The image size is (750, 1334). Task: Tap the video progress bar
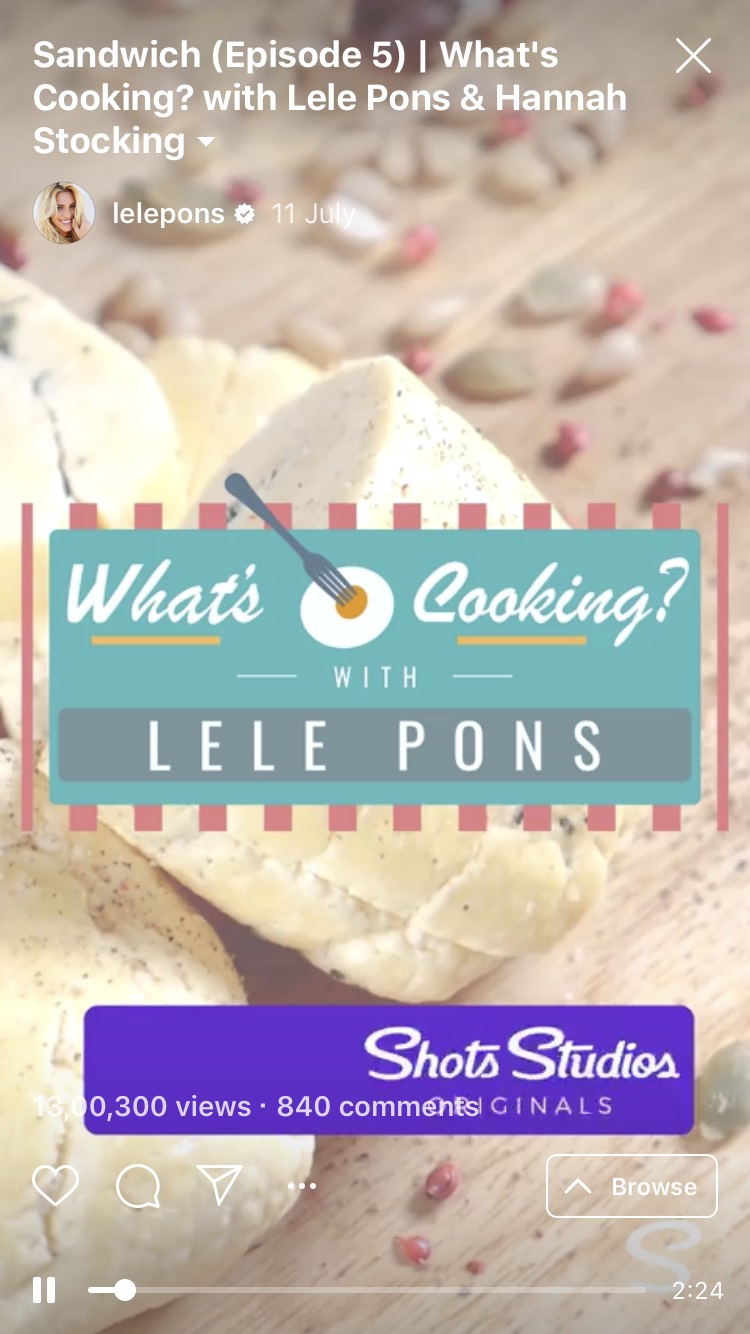click(380, 1290)
